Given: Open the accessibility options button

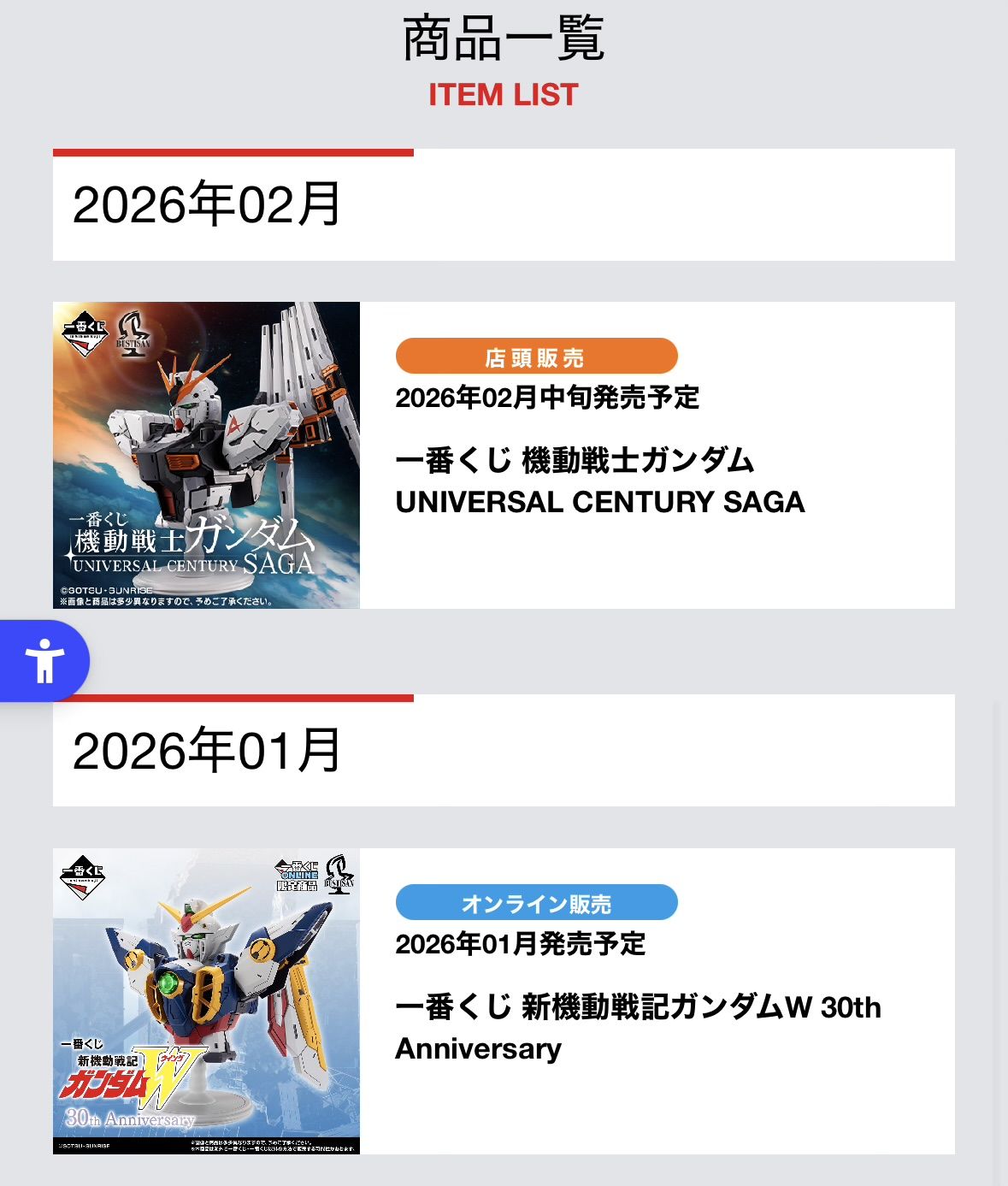Looking at the screenshot, I should (x=44, y=661).
